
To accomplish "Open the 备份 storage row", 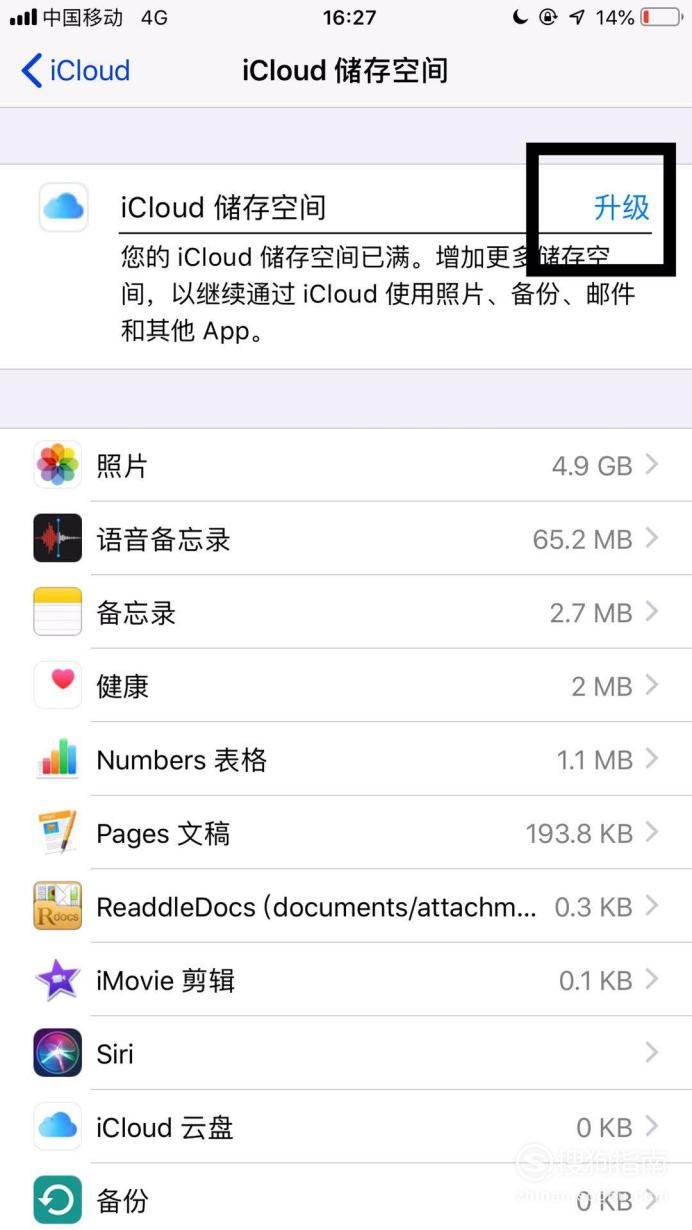I will [346, 1197].
